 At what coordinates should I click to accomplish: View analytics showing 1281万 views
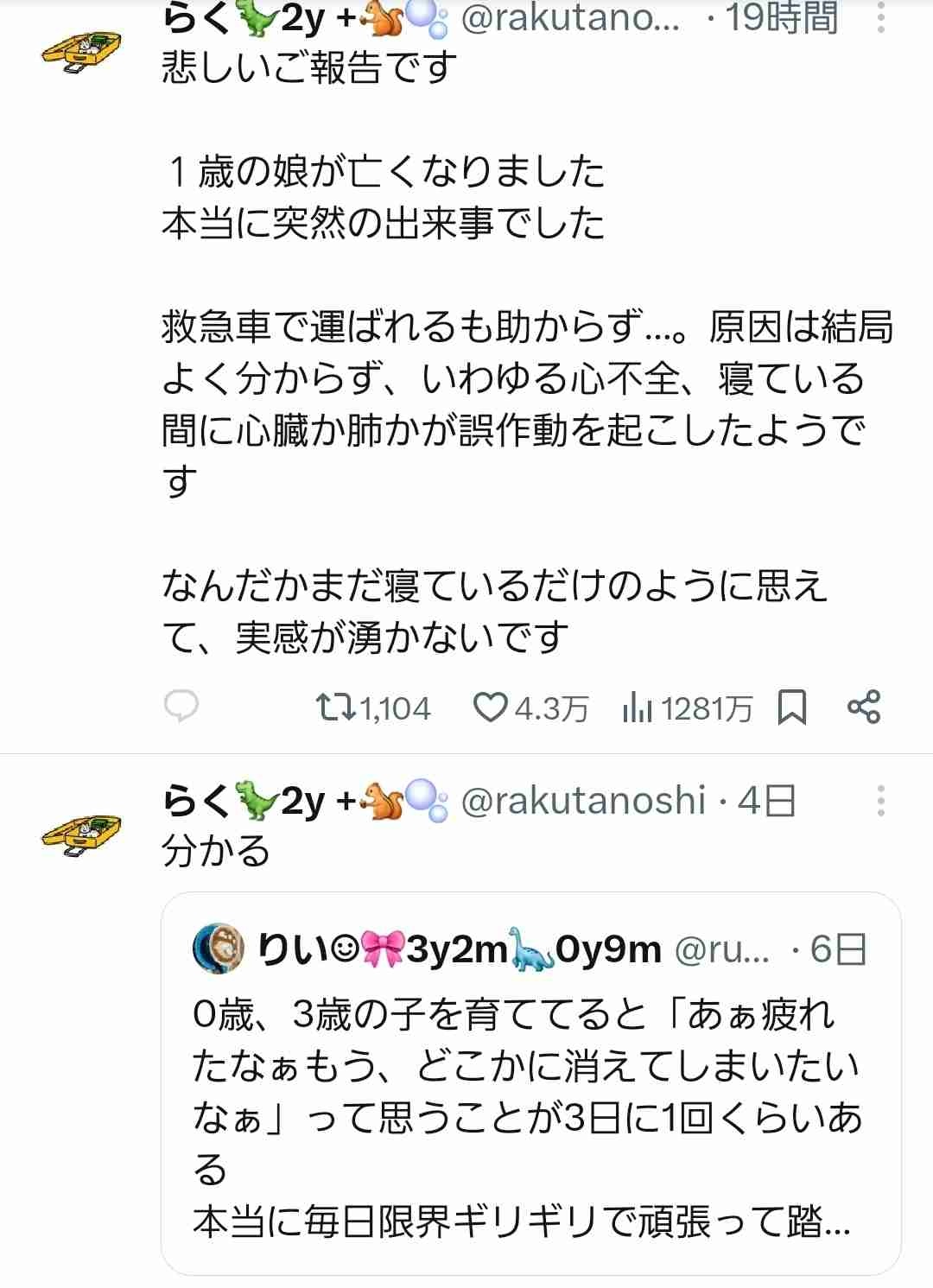click(x=638, y=708)
